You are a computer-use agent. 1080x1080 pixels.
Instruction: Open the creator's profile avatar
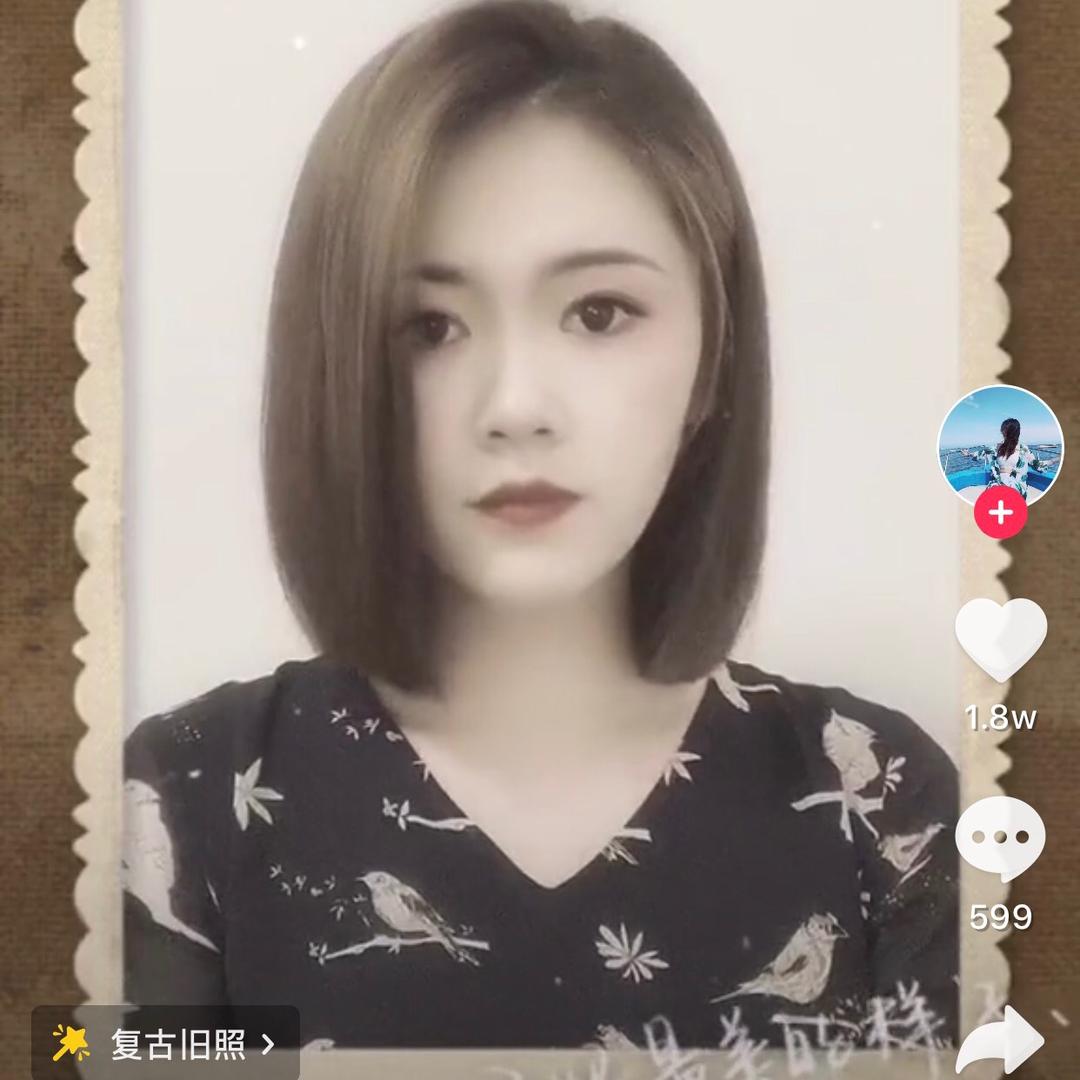(x=1000, y=446)
